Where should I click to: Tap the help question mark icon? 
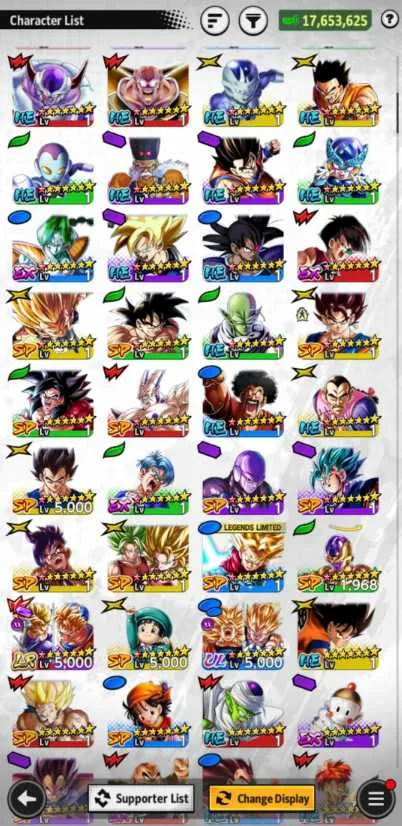pos(389,20)
